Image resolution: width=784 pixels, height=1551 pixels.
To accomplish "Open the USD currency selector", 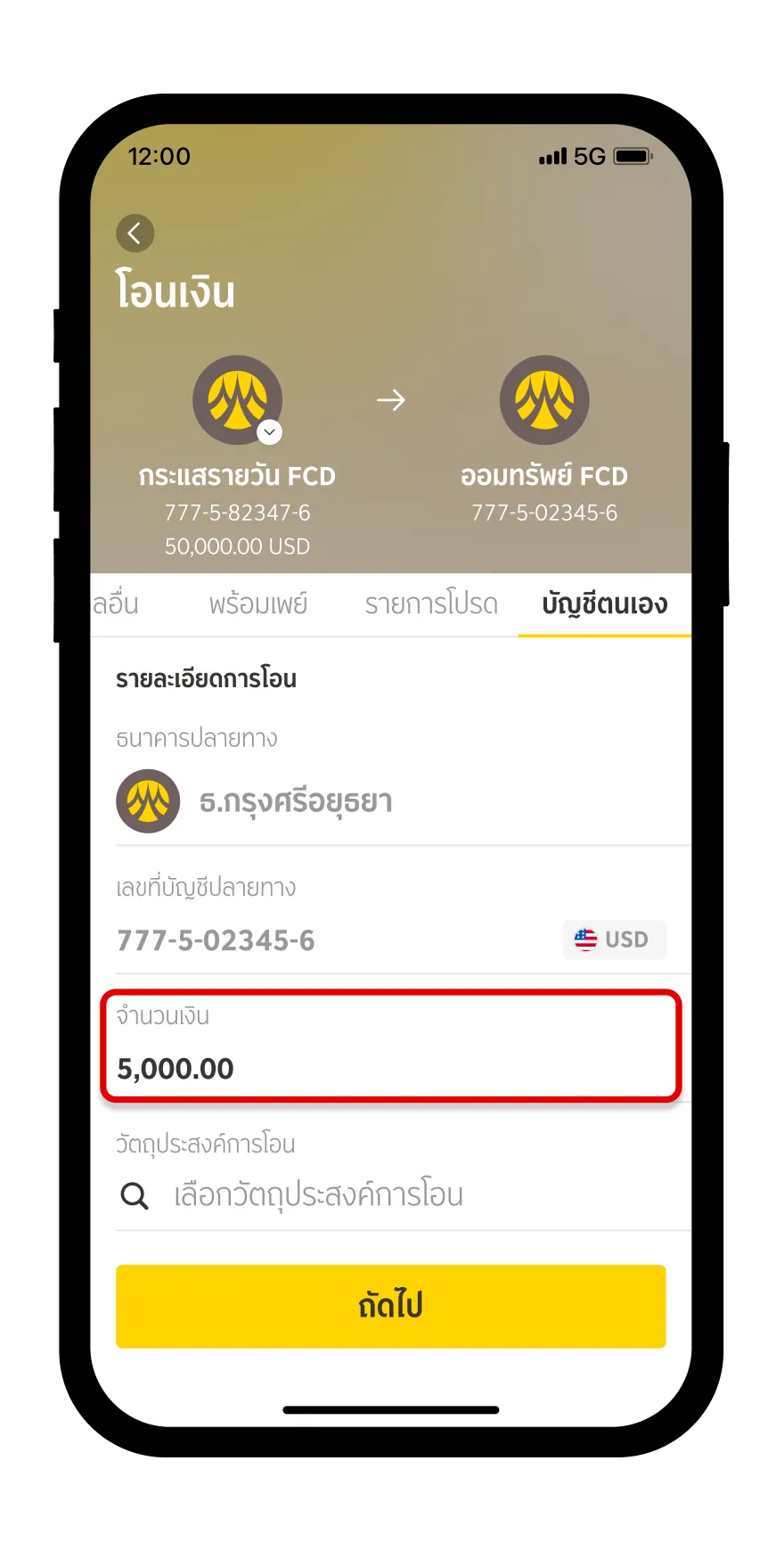I will [x=614, y=939].
